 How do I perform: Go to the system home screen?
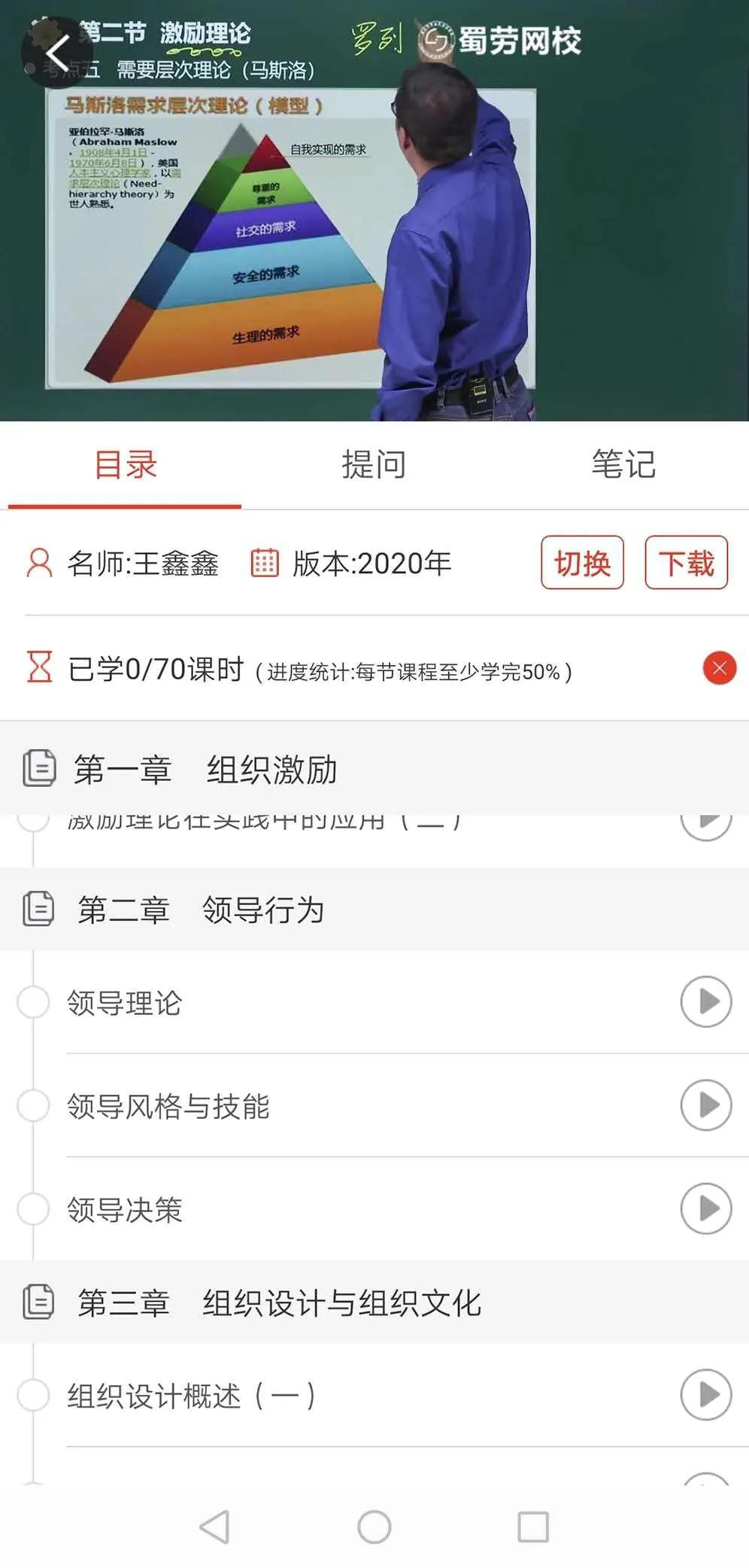[374, 1527]
